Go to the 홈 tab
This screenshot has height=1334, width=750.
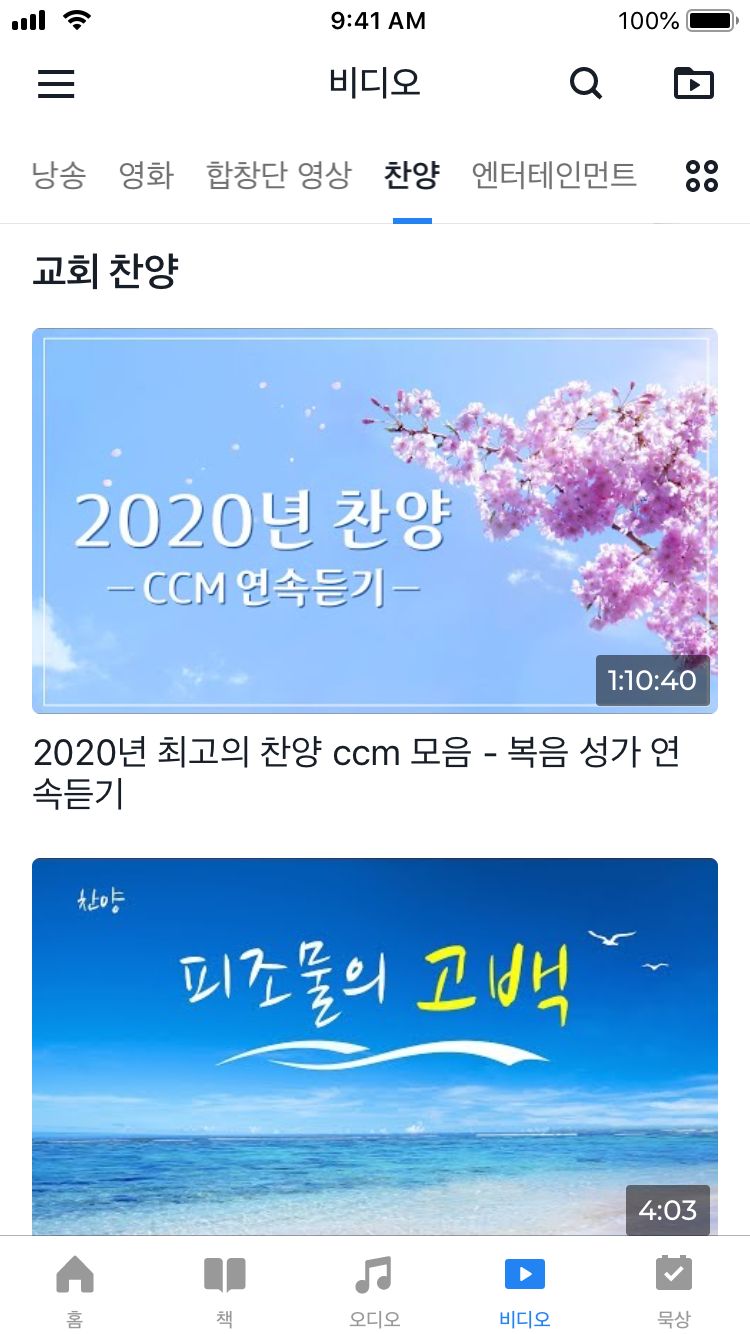tap(75, 1290)
